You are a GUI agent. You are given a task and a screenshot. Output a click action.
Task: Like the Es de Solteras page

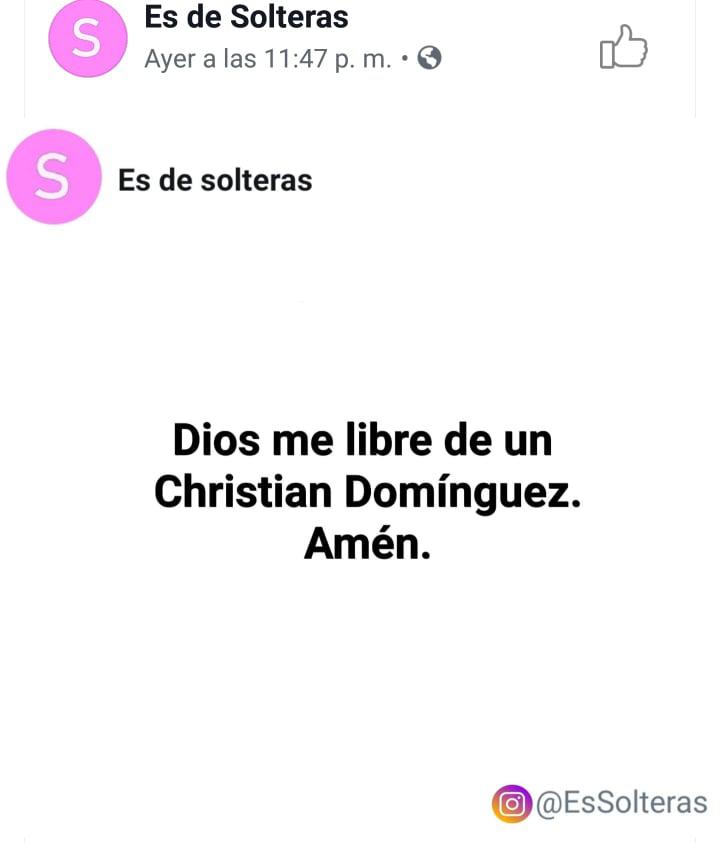pyautogui.click(x=623, y=47)
